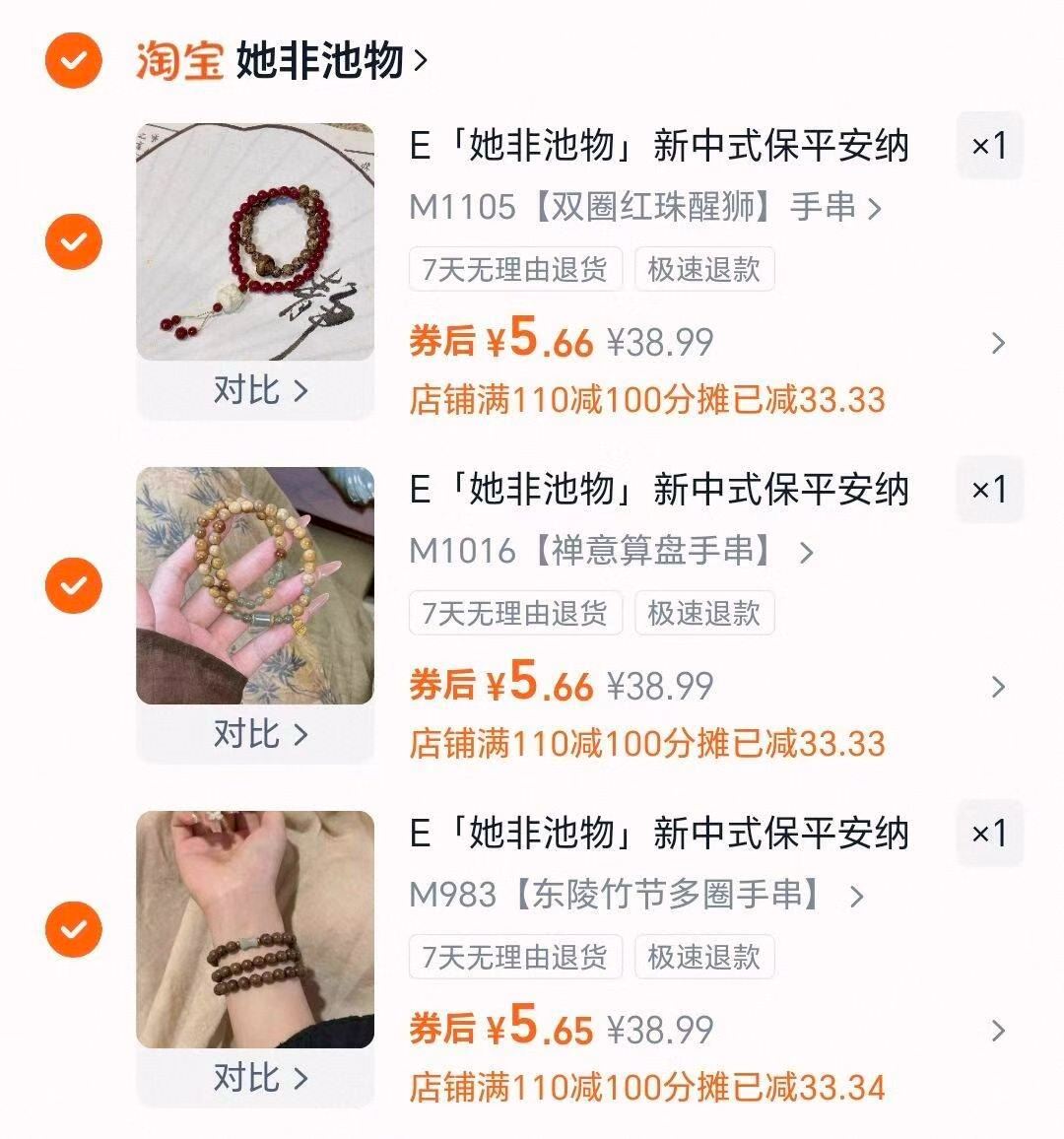This screenshot has height=1139, width=1064.
Task: Click the chevron beside first item's price
Action: pyautogui.click(x=996, y=342)
